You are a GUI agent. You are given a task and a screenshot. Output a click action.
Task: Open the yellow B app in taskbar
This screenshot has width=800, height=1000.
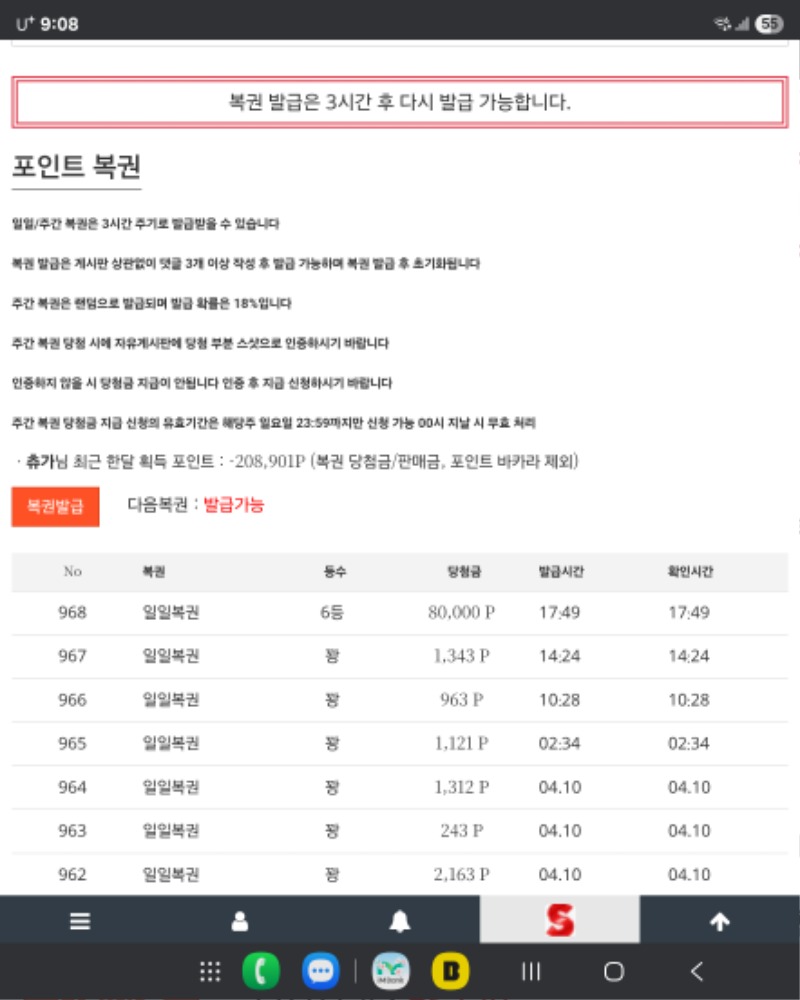[450, 971]
